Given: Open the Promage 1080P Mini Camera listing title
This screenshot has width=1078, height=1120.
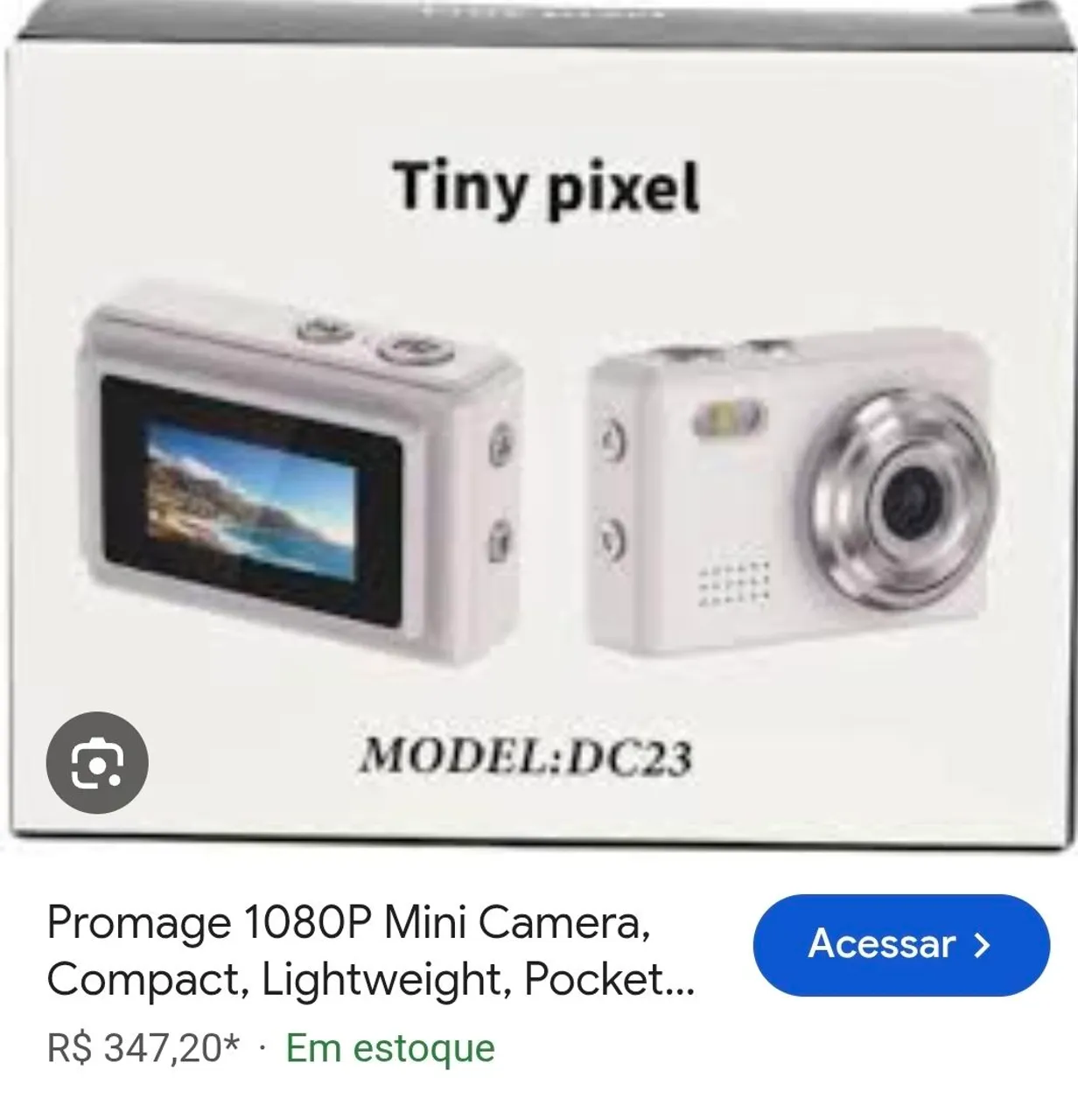Looking at the screenshot, I should click(x=371, y=950).
